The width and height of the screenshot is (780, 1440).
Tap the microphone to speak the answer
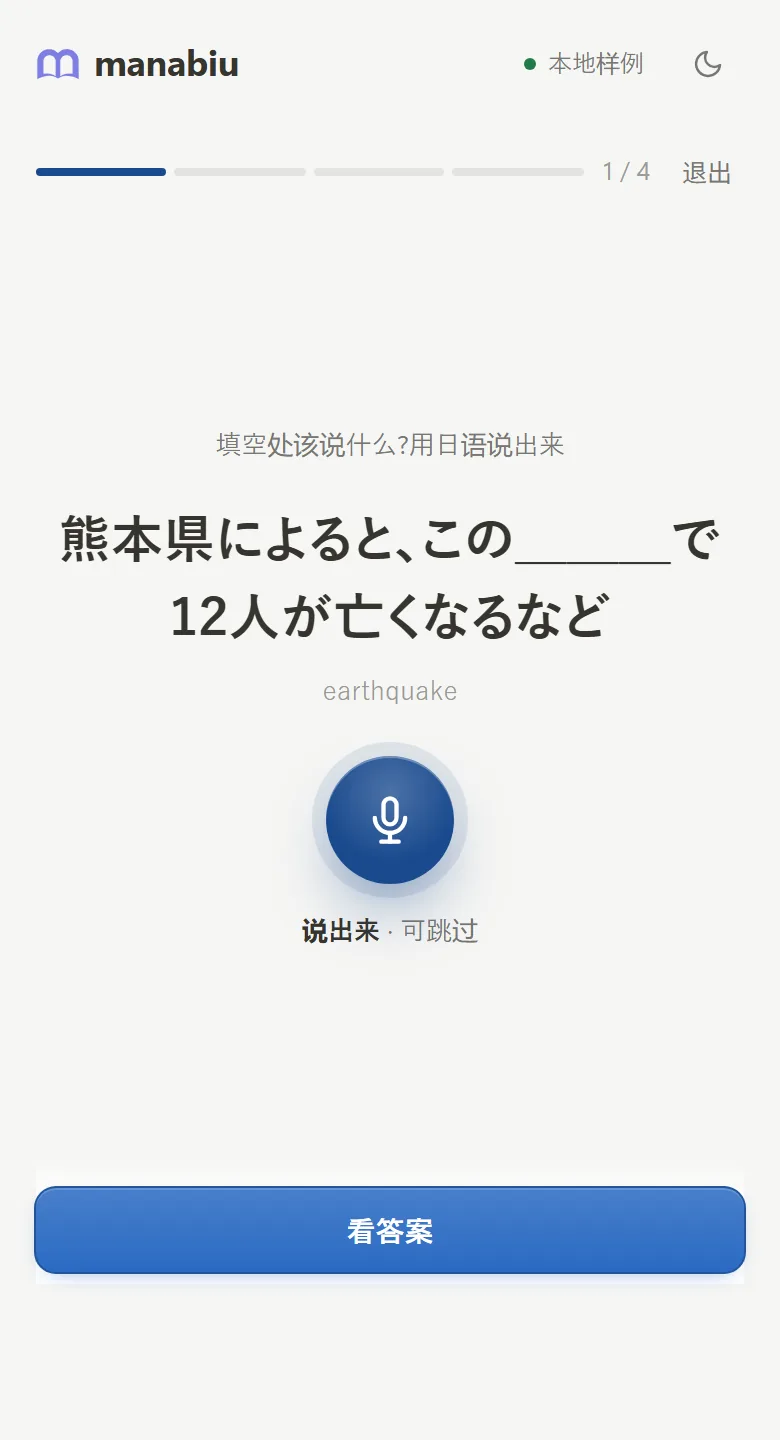pos(390,820)
